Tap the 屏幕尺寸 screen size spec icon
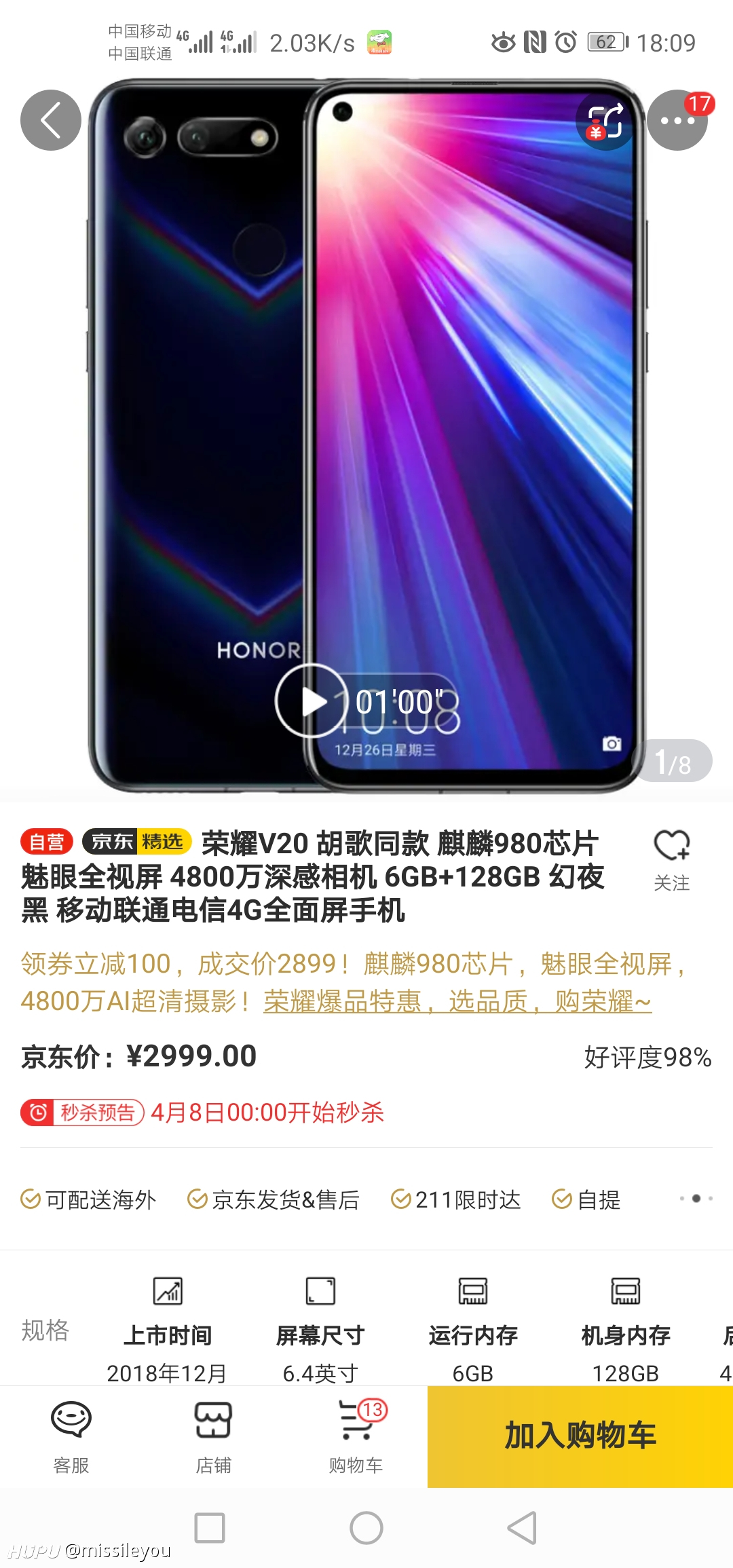Image resolution: width=733 pixels, height=1568 pixels. point(319,1292)
